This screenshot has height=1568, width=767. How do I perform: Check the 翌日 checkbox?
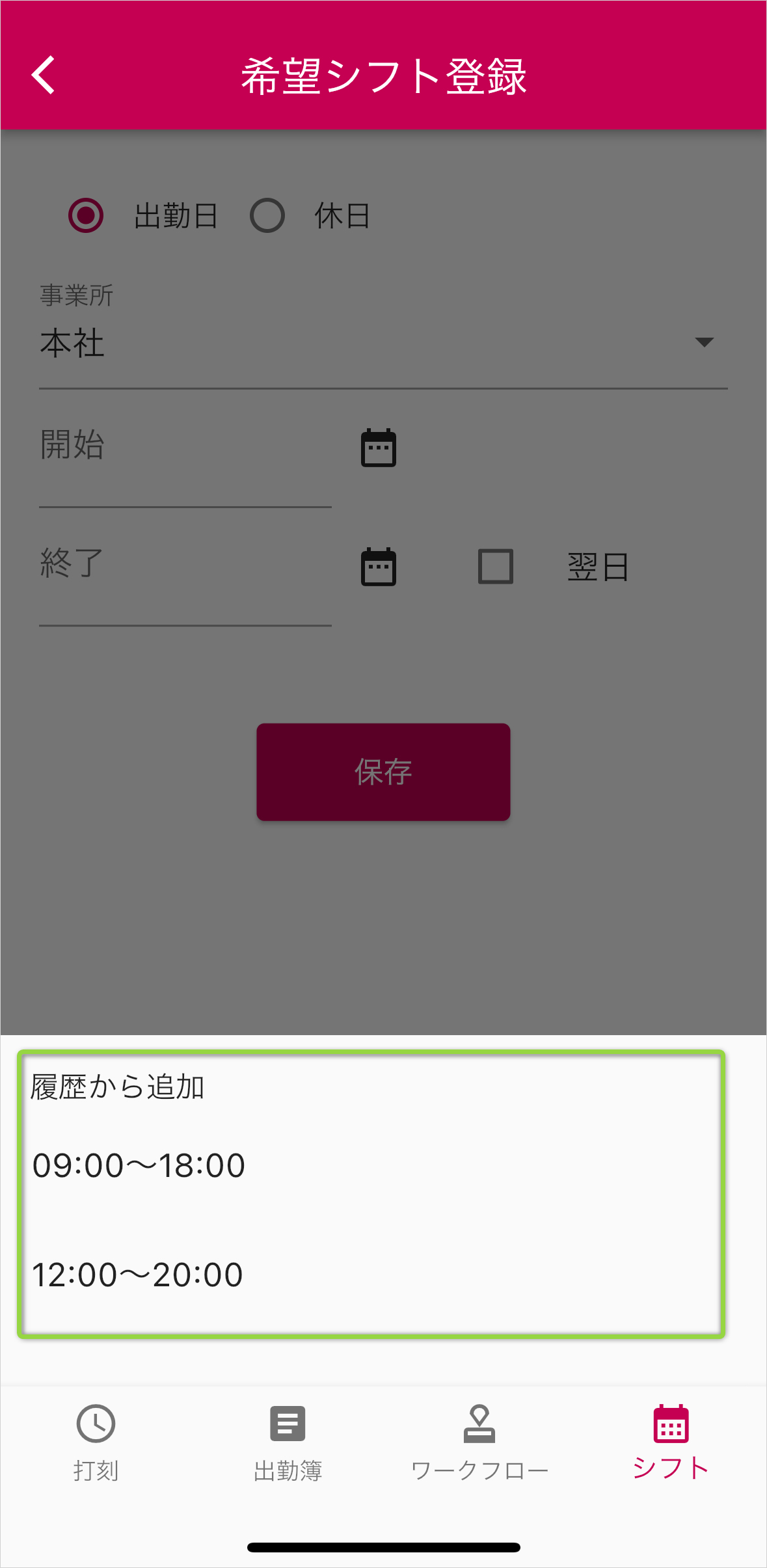click(496, 567)
